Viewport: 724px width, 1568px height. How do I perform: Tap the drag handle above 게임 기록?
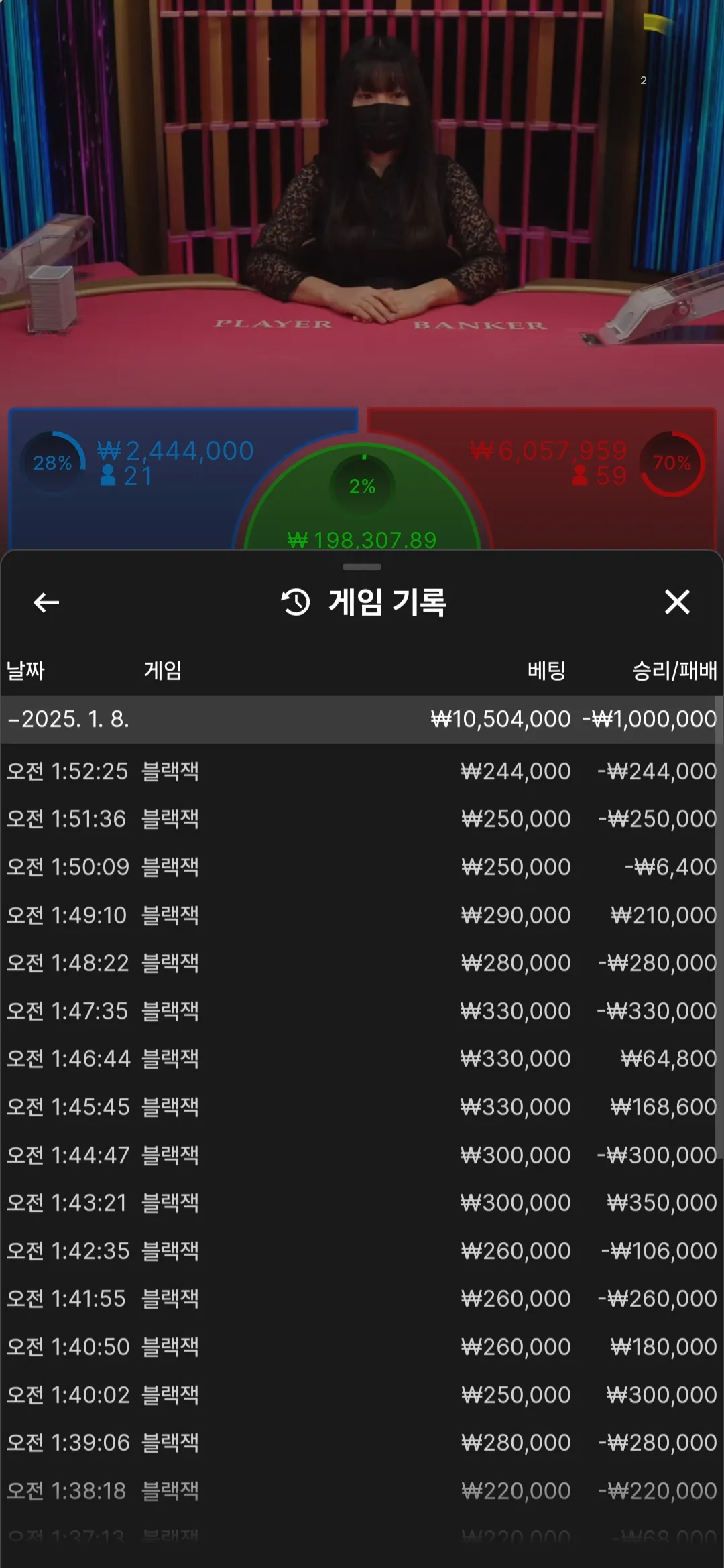[x=362, y=567]
